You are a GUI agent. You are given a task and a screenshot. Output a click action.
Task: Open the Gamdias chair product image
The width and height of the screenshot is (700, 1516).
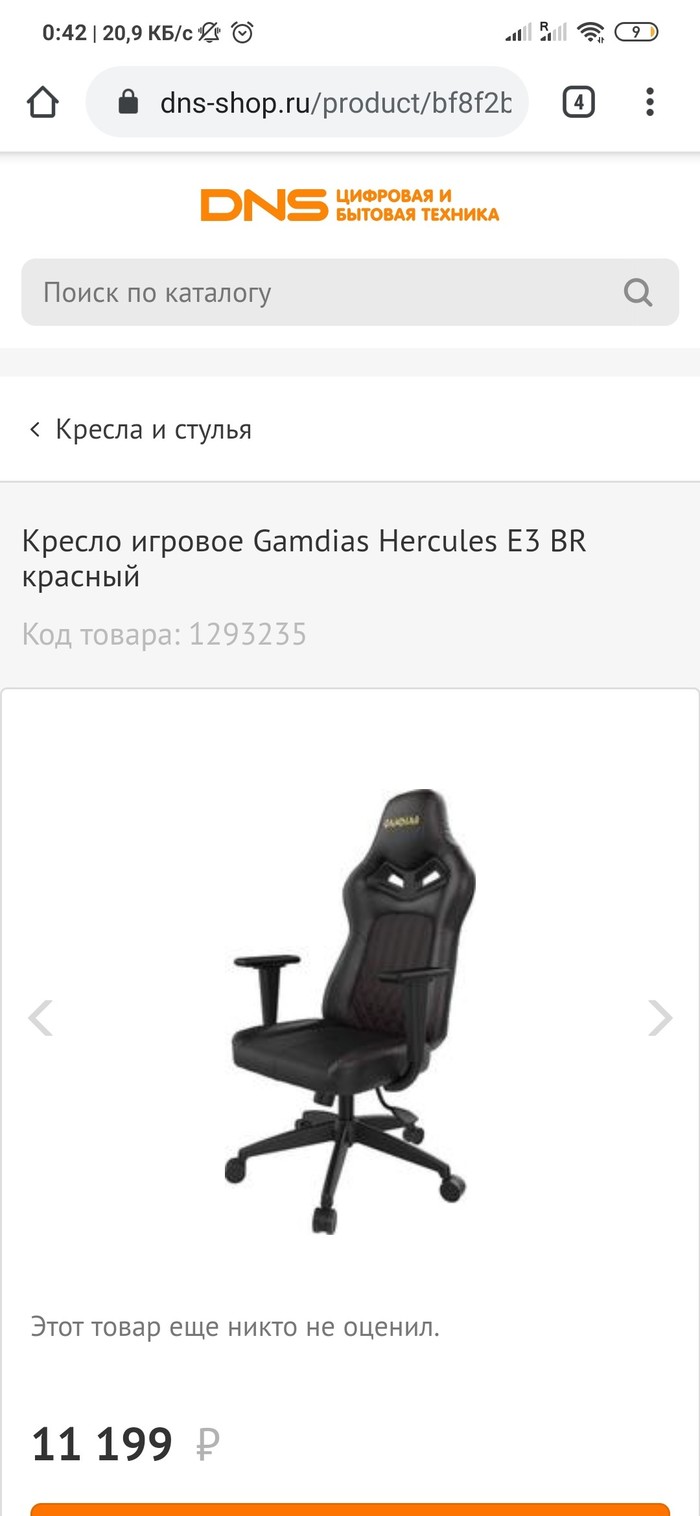(350, 1010)
